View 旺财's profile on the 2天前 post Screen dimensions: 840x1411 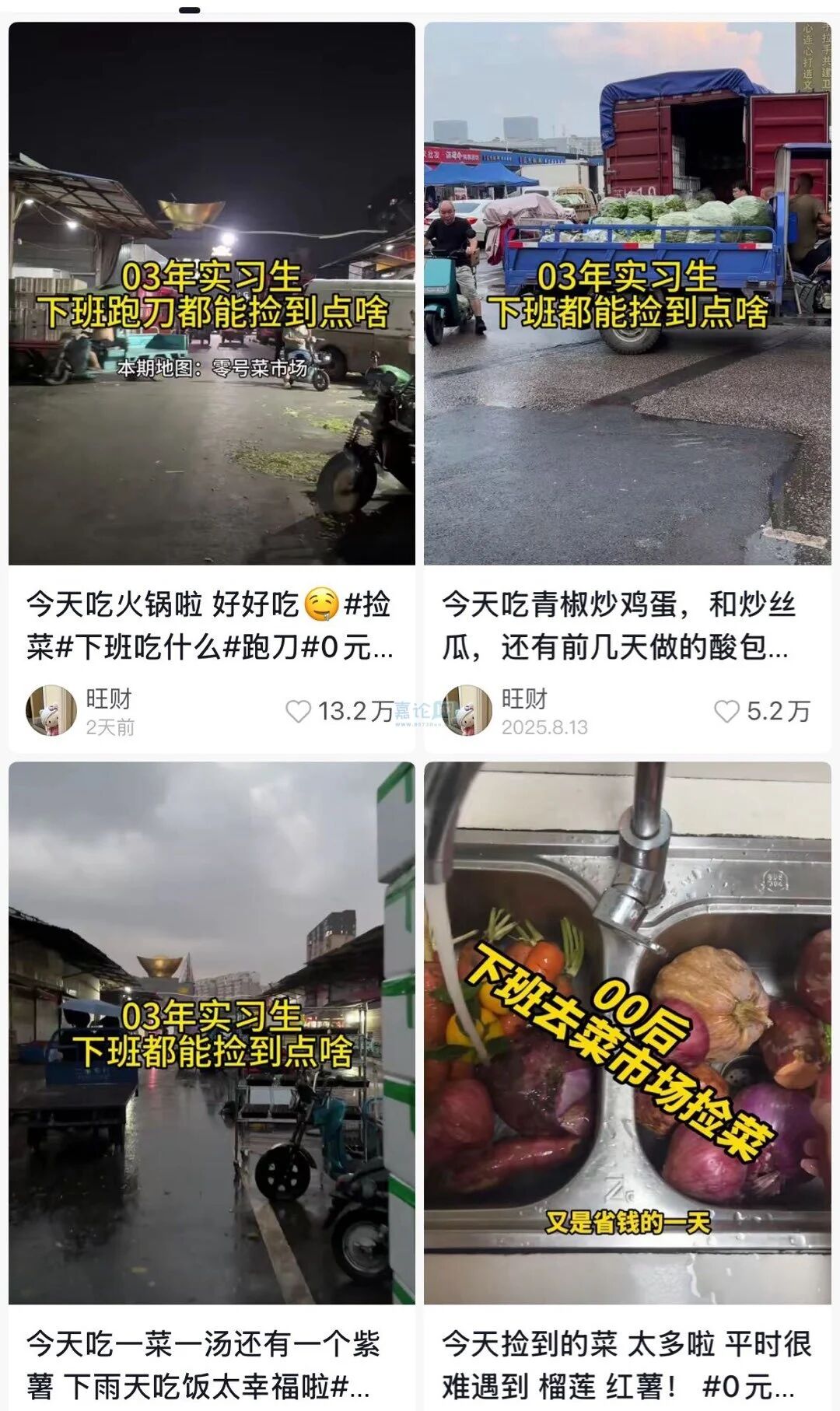click(51, 710)
